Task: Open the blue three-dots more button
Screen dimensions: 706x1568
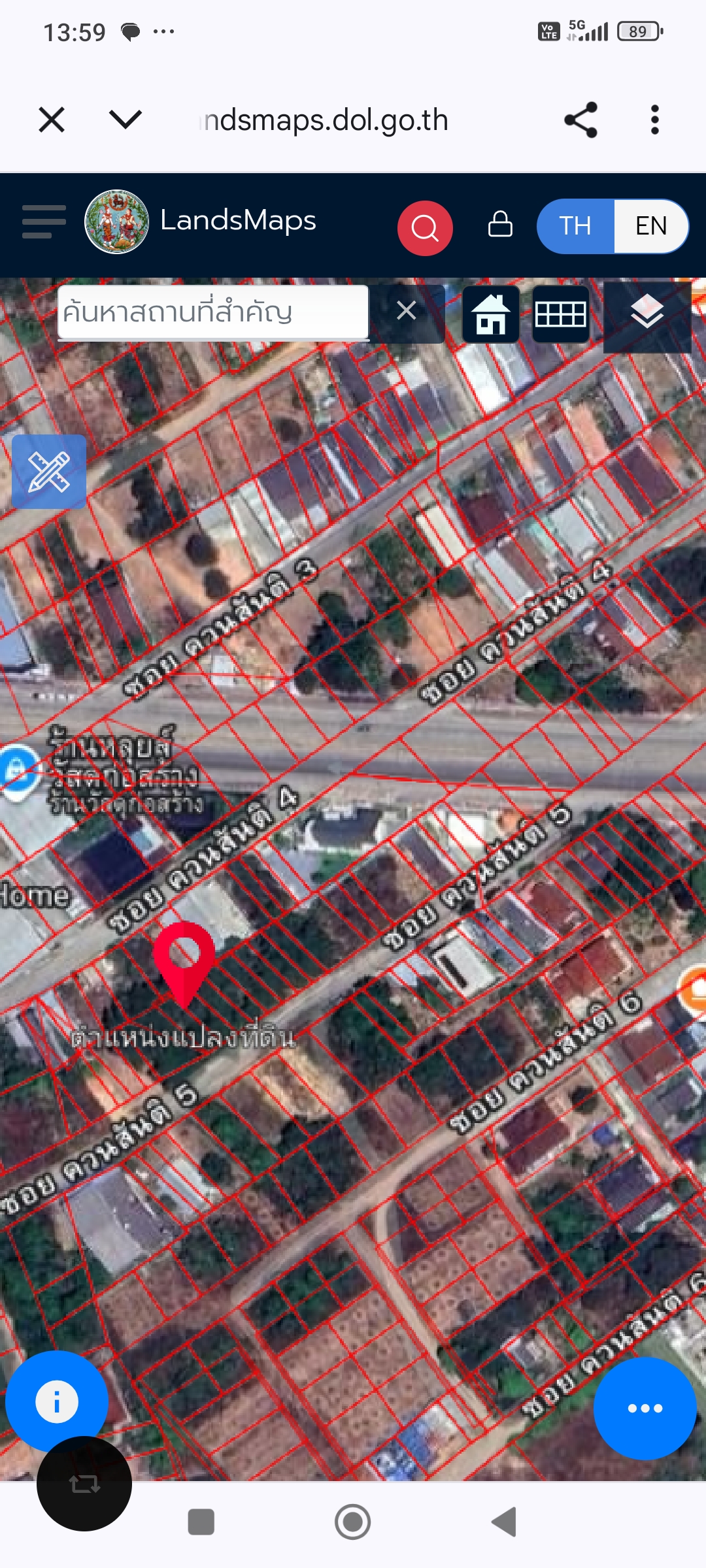Action: (x=645, y=1409)
